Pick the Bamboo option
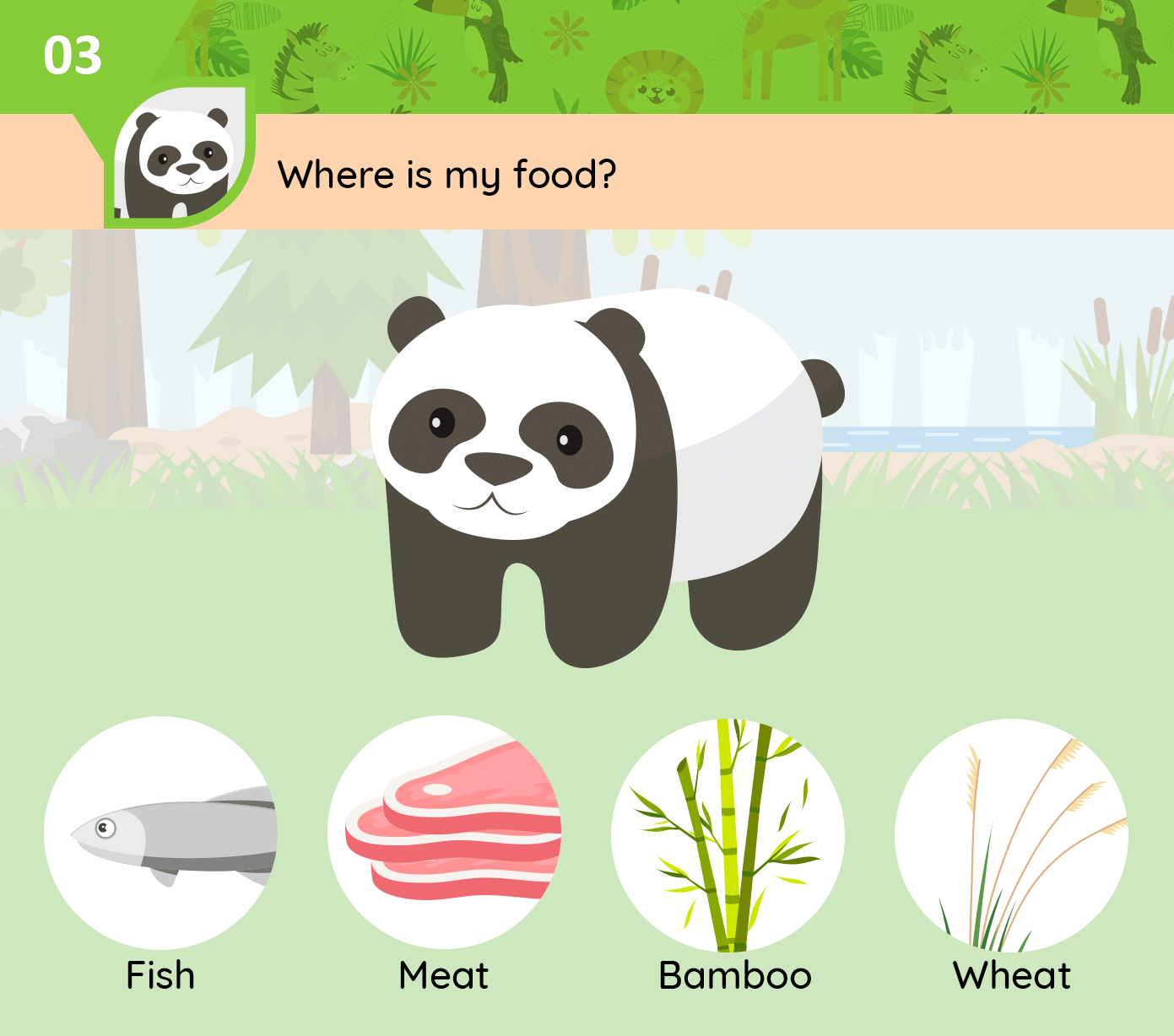 (728, 834)
